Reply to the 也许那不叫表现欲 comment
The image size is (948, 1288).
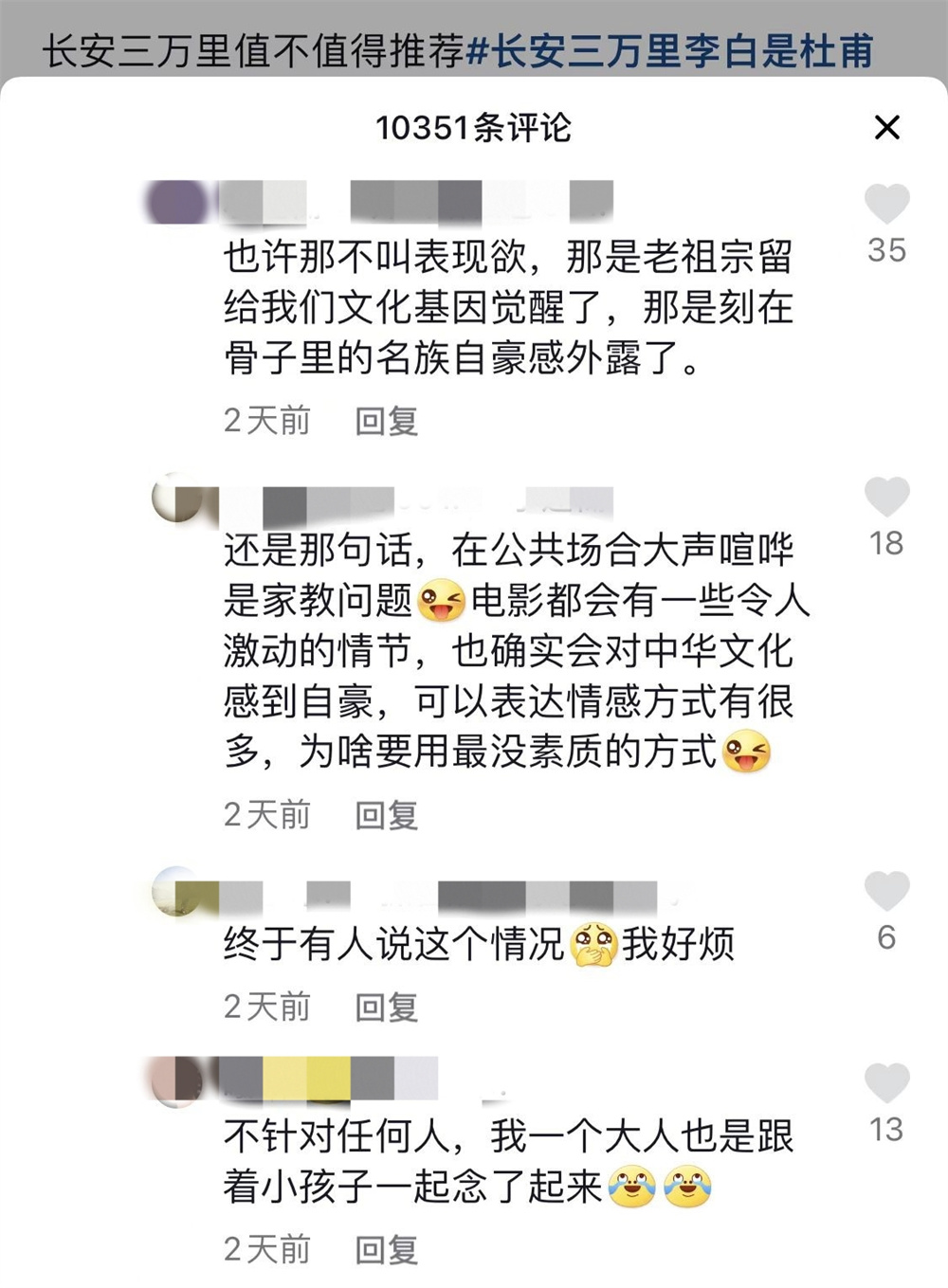coord(386,421)
